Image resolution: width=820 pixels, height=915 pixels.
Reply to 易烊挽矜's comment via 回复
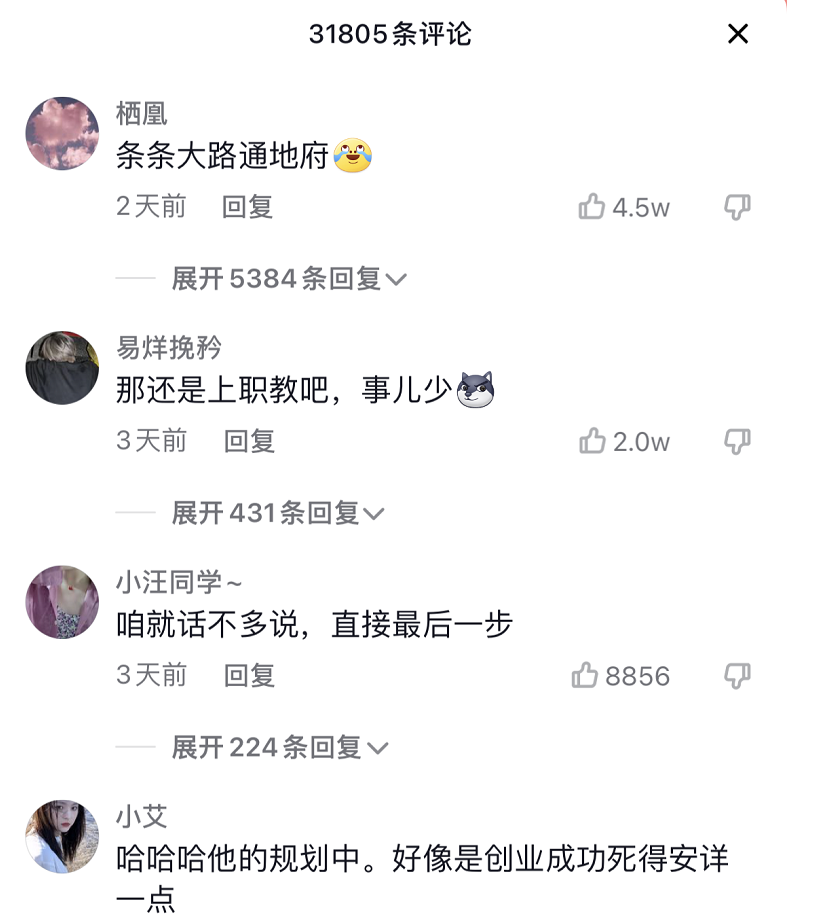click(x=247, y=441)
